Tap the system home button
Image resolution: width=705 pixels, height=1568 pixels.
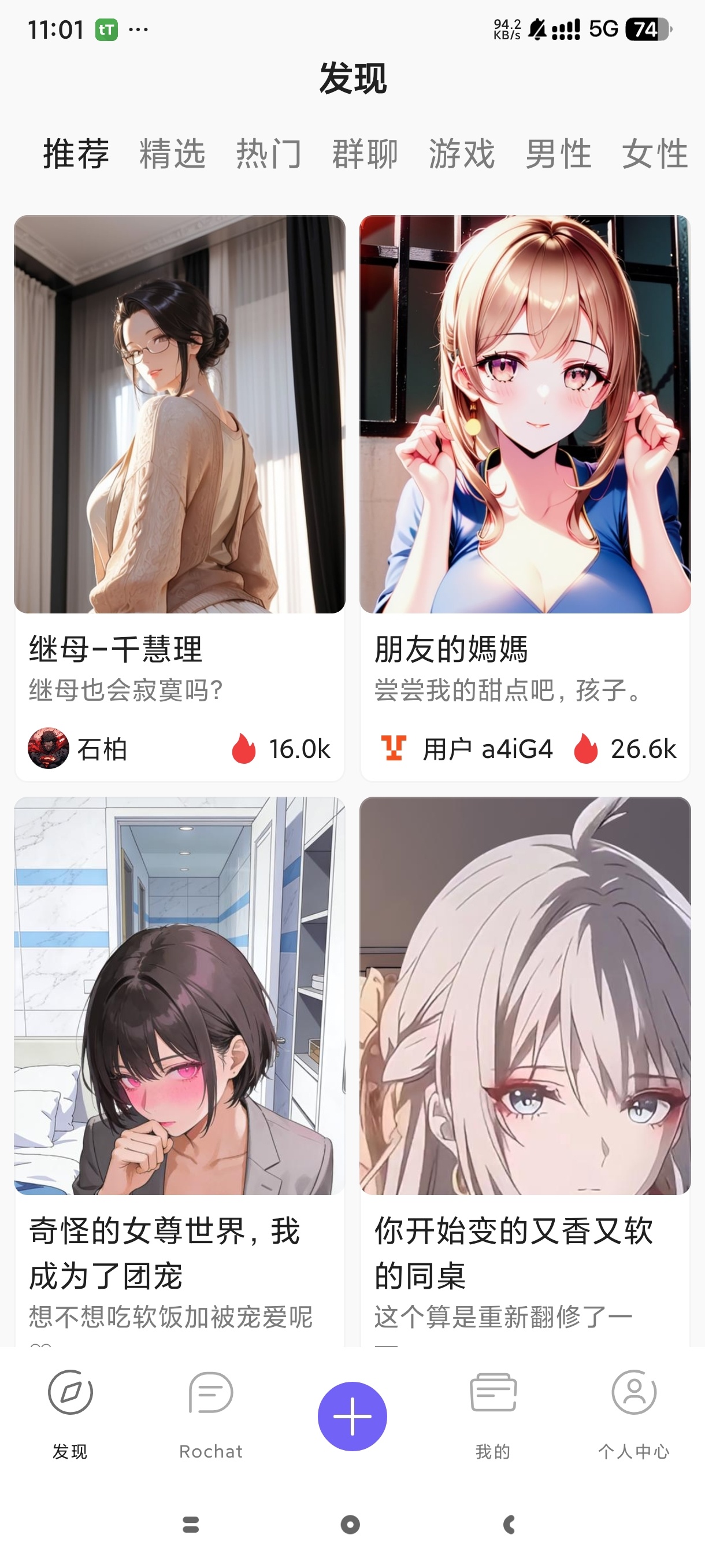pyautogui.click(x=350, y=1524)
